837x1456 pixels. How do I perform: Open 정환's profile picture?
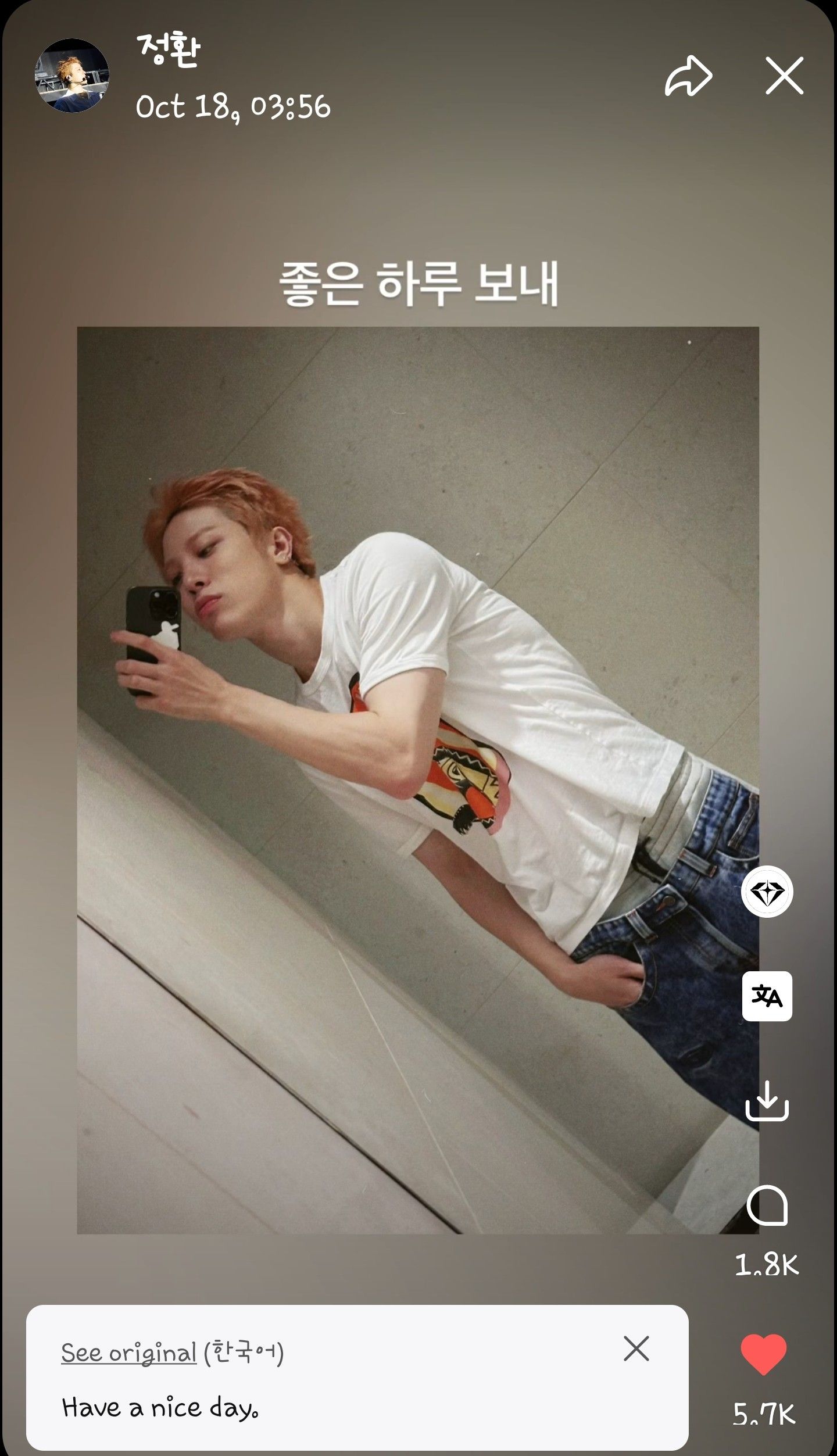tap(72, 76)
